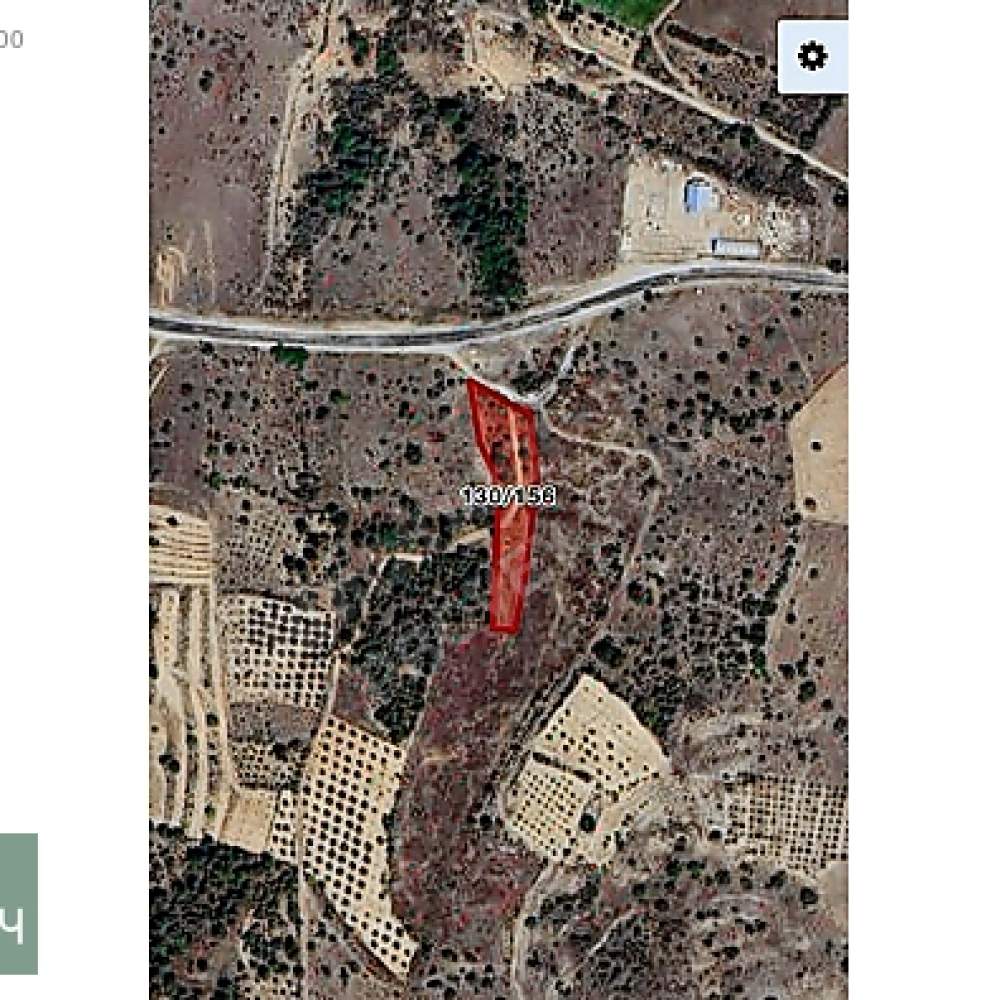The width and height of the screenshot is (1000, 1000).
Task: Select the red parcel 130/156
Action: pos(513,560)
